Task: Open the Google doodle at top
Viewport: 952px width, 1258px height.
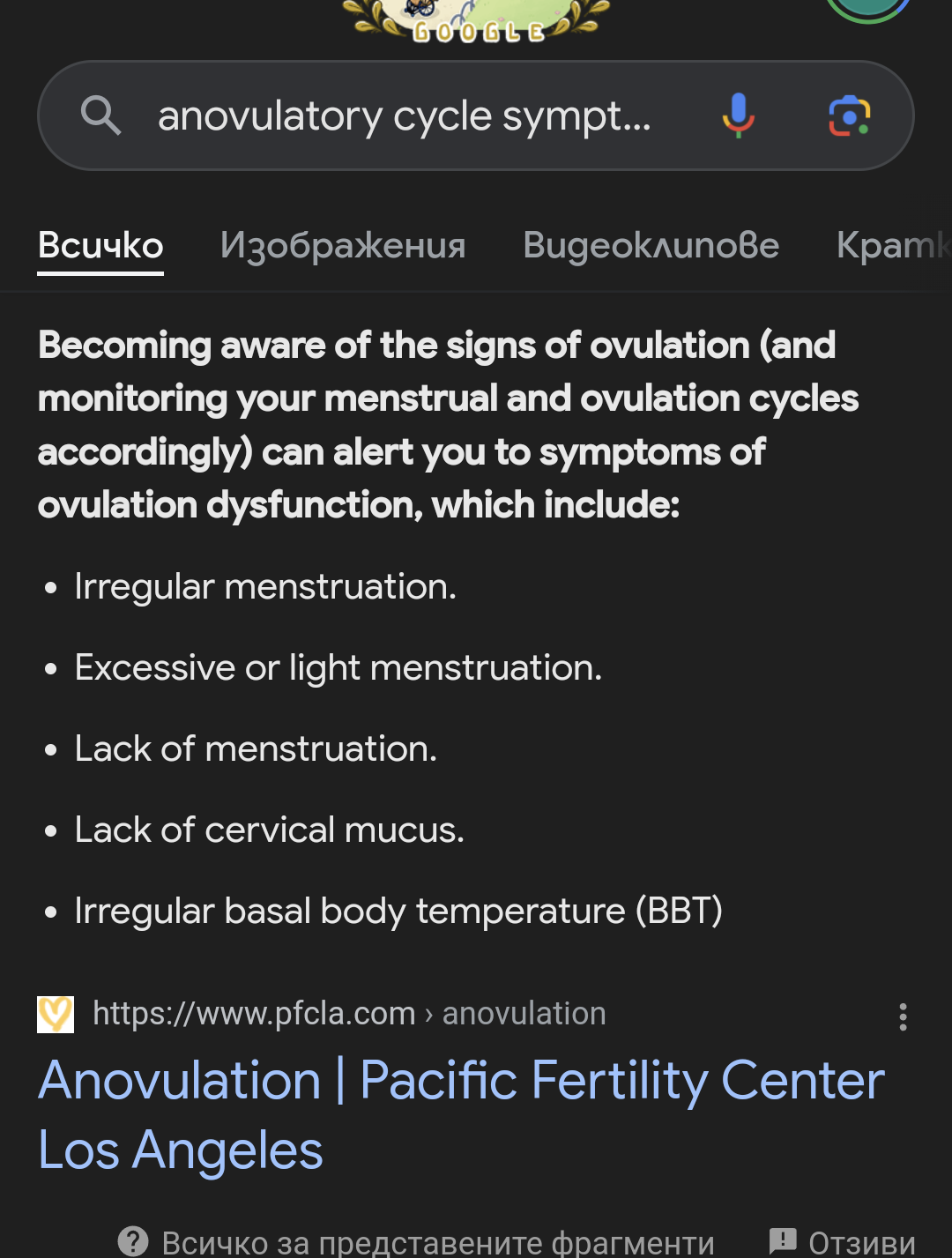Action: point(476,19)
